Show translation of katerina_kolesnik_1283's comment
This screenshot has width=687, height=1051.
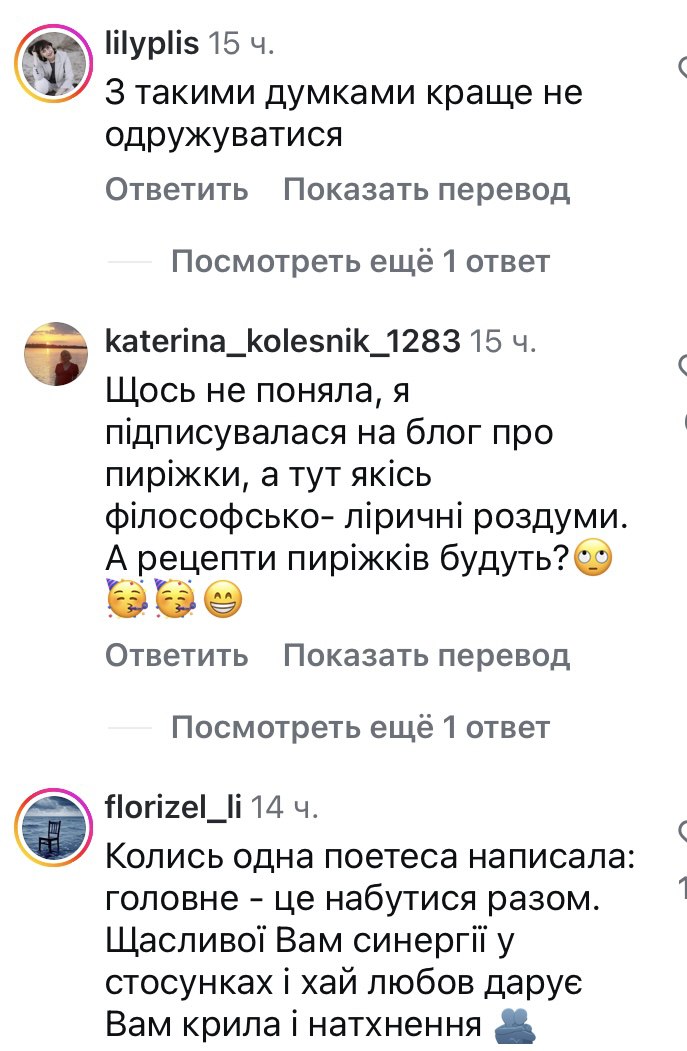click(x=426, y=655)
